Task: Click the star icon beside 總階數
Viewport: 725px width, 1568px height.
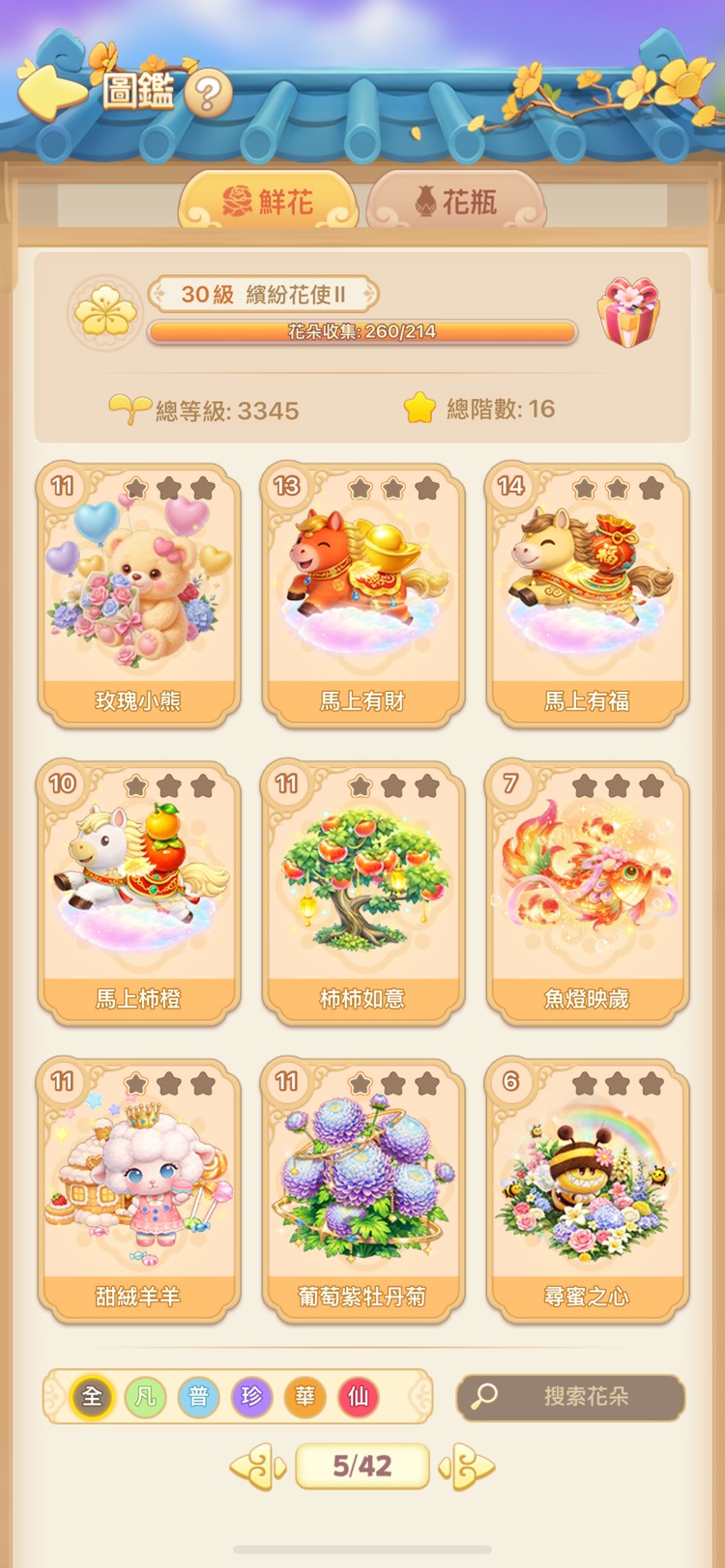Action: 420,409
